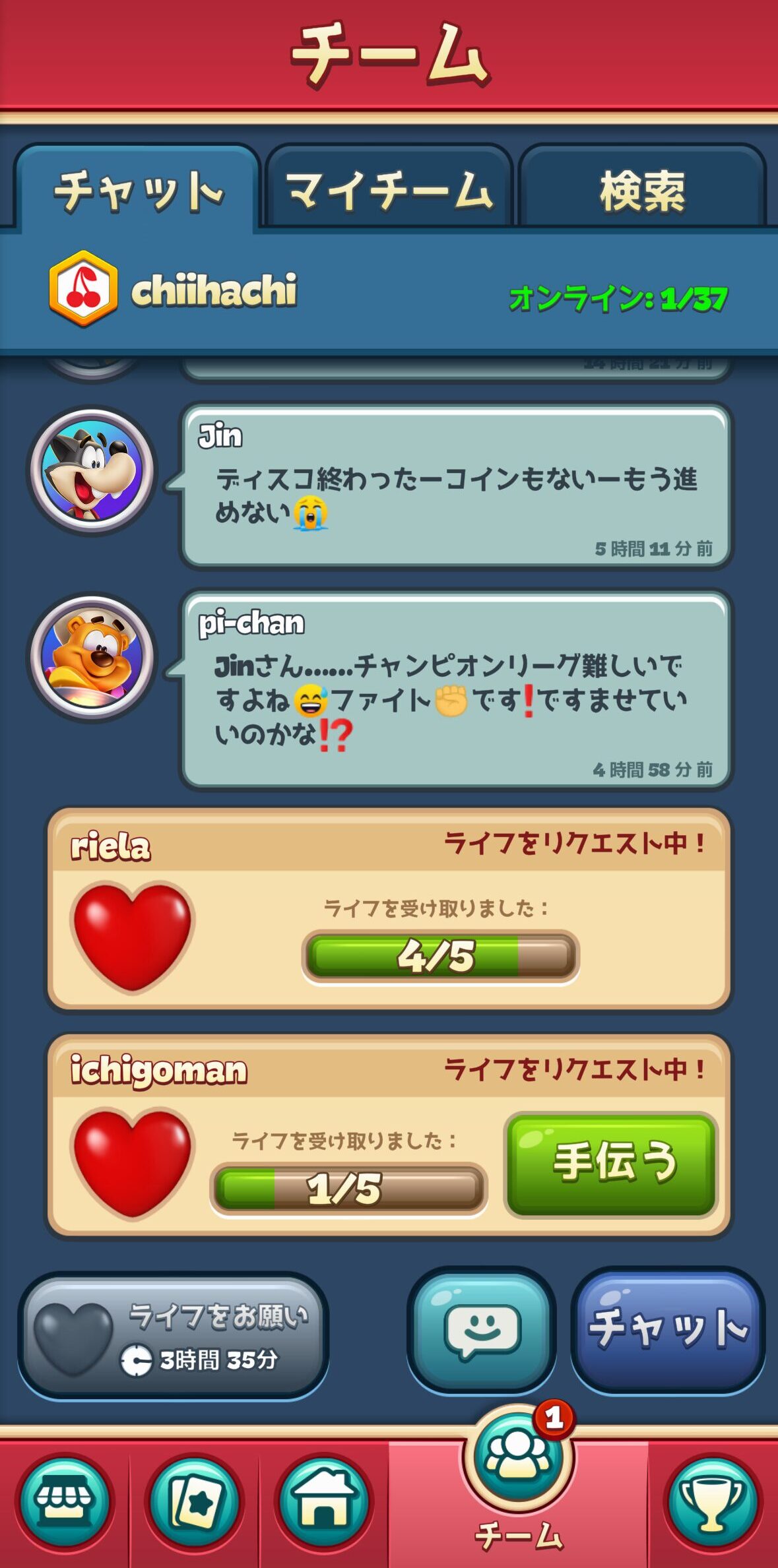This screenshot has width=778, height=1568.
Task: Open the 検索 tab
Action: click(x=642, y=190)
